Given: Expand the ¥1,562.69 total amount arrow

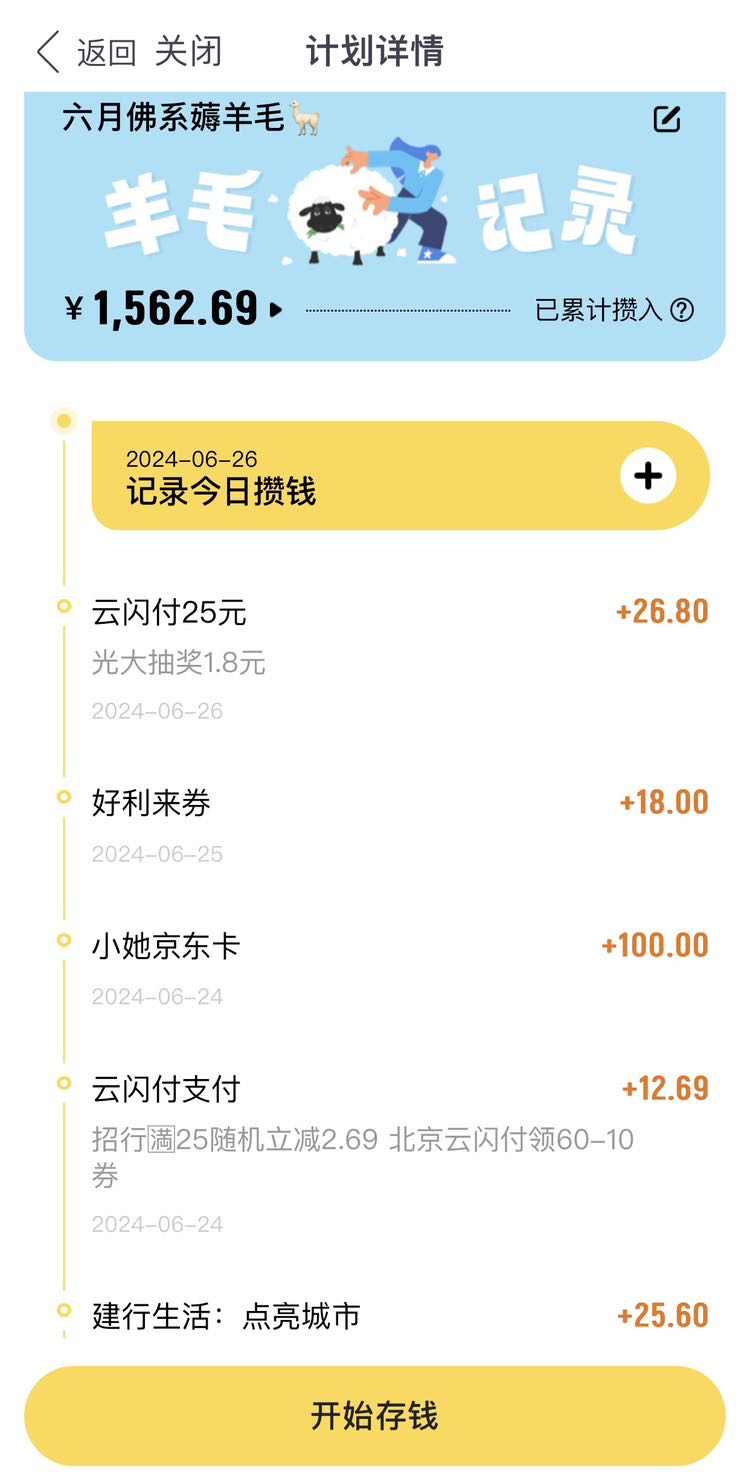Looking at the screenshot, I should pyautogui.click(x=276, y=310).
